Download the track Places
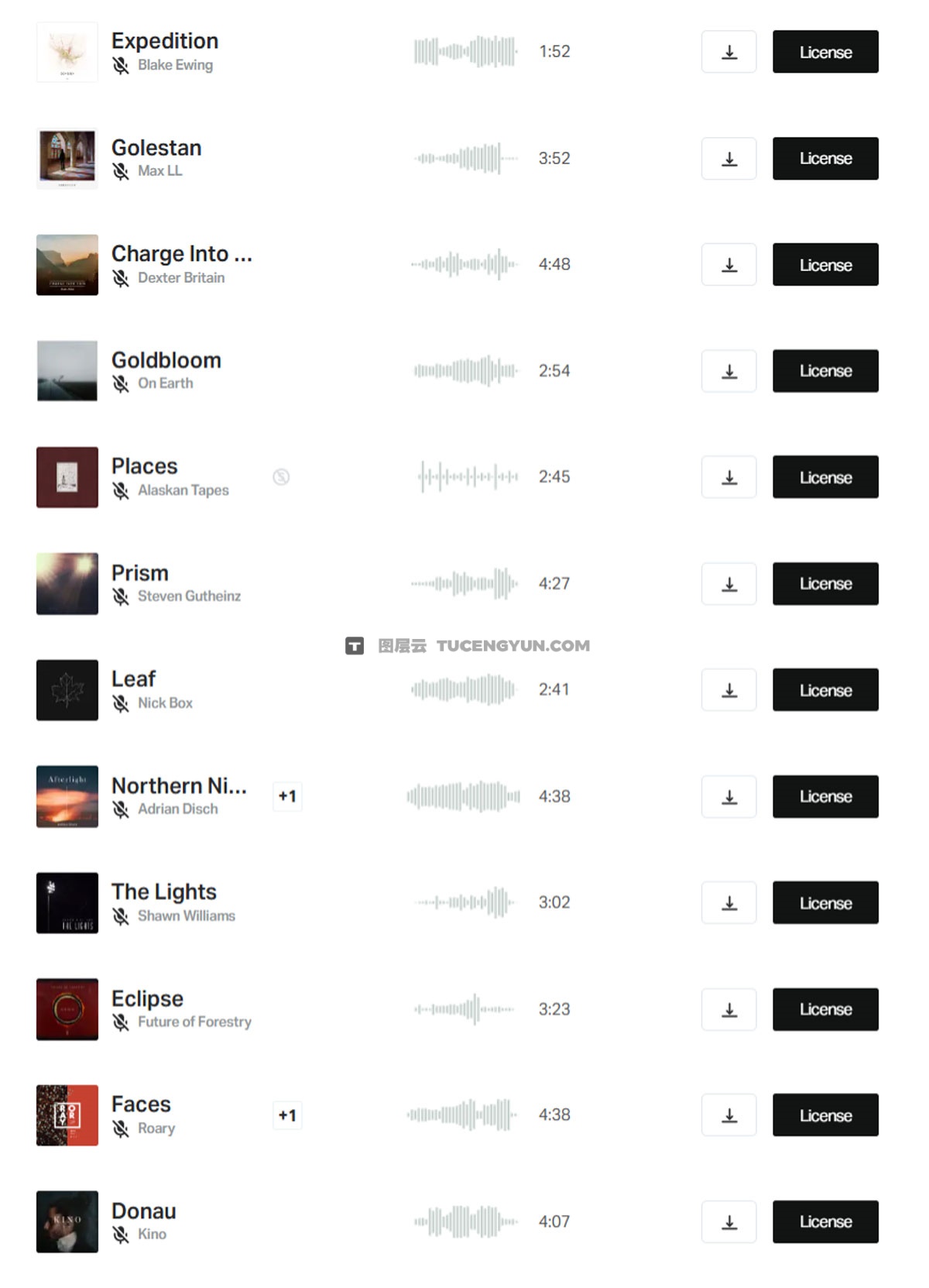The image size is (929, 1288). click(x=728, y=477)
